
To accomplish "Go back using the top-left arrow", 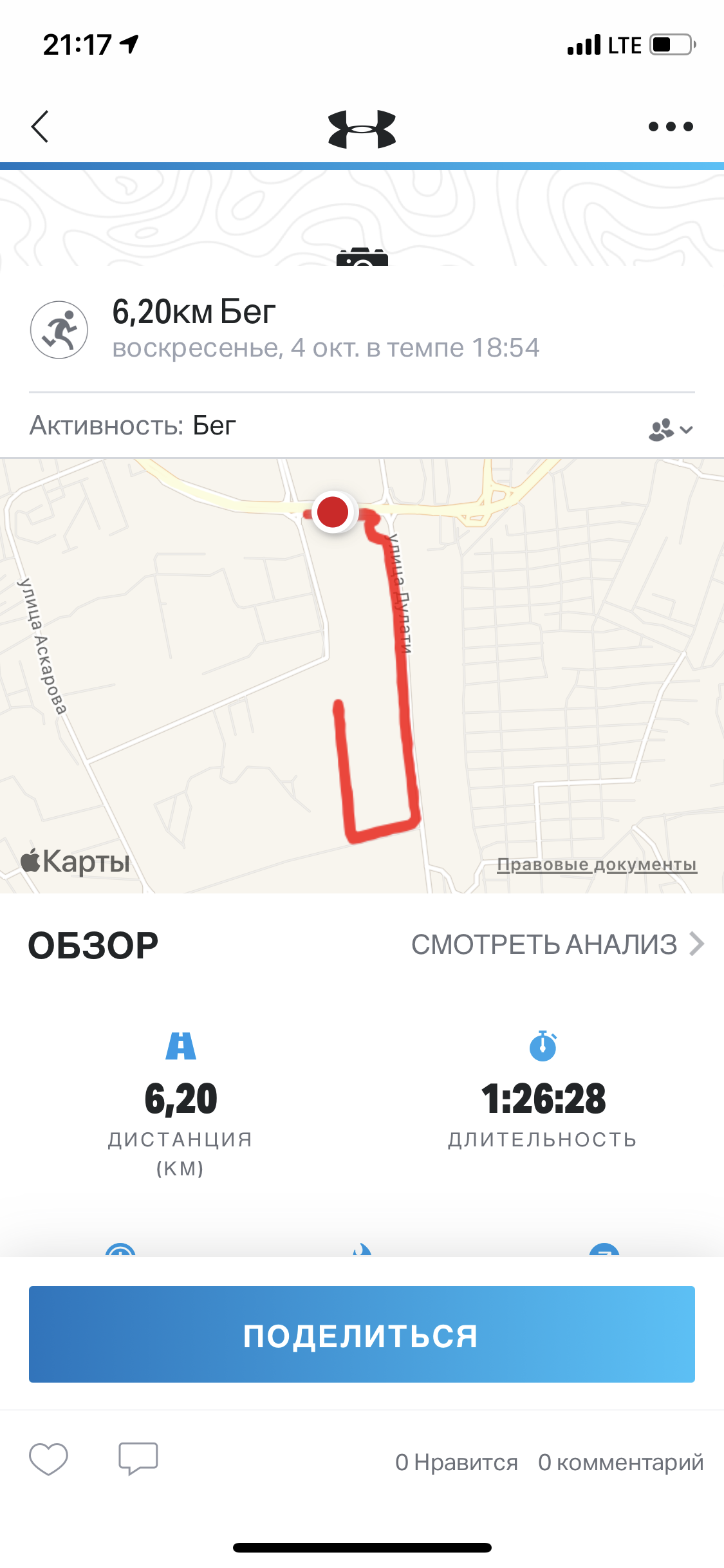I will pyautogui.click(x=40, y=126).
